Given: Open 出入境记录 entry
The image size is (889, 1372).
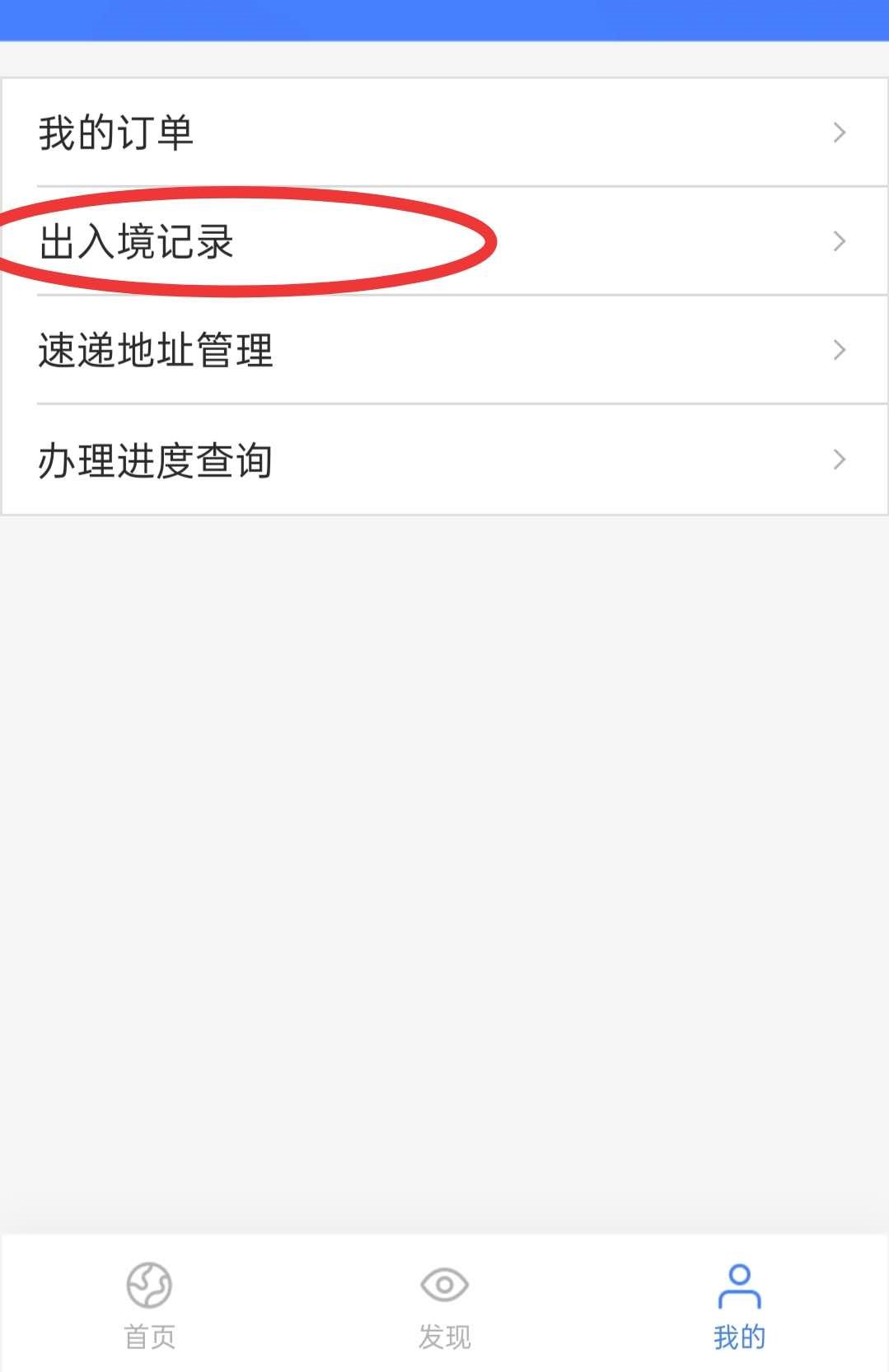Looking at the screenshot, I should point(445,241).
